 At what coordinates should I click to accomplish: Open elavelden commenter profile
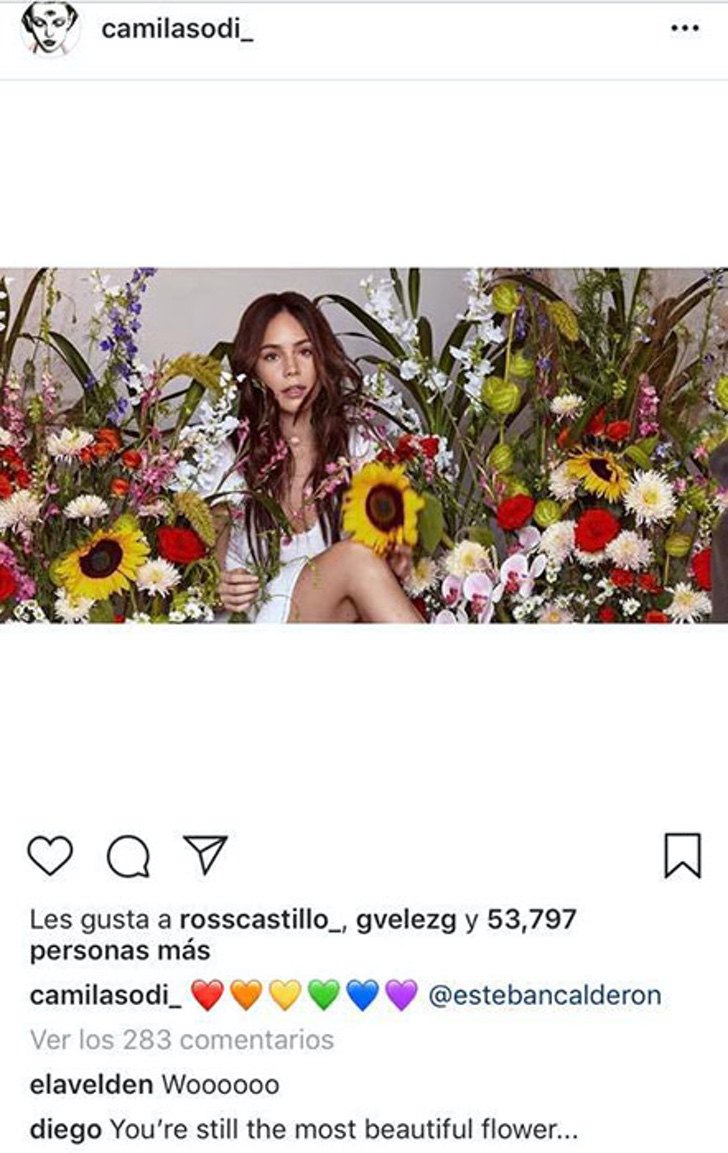click(x=90, y=1084)
